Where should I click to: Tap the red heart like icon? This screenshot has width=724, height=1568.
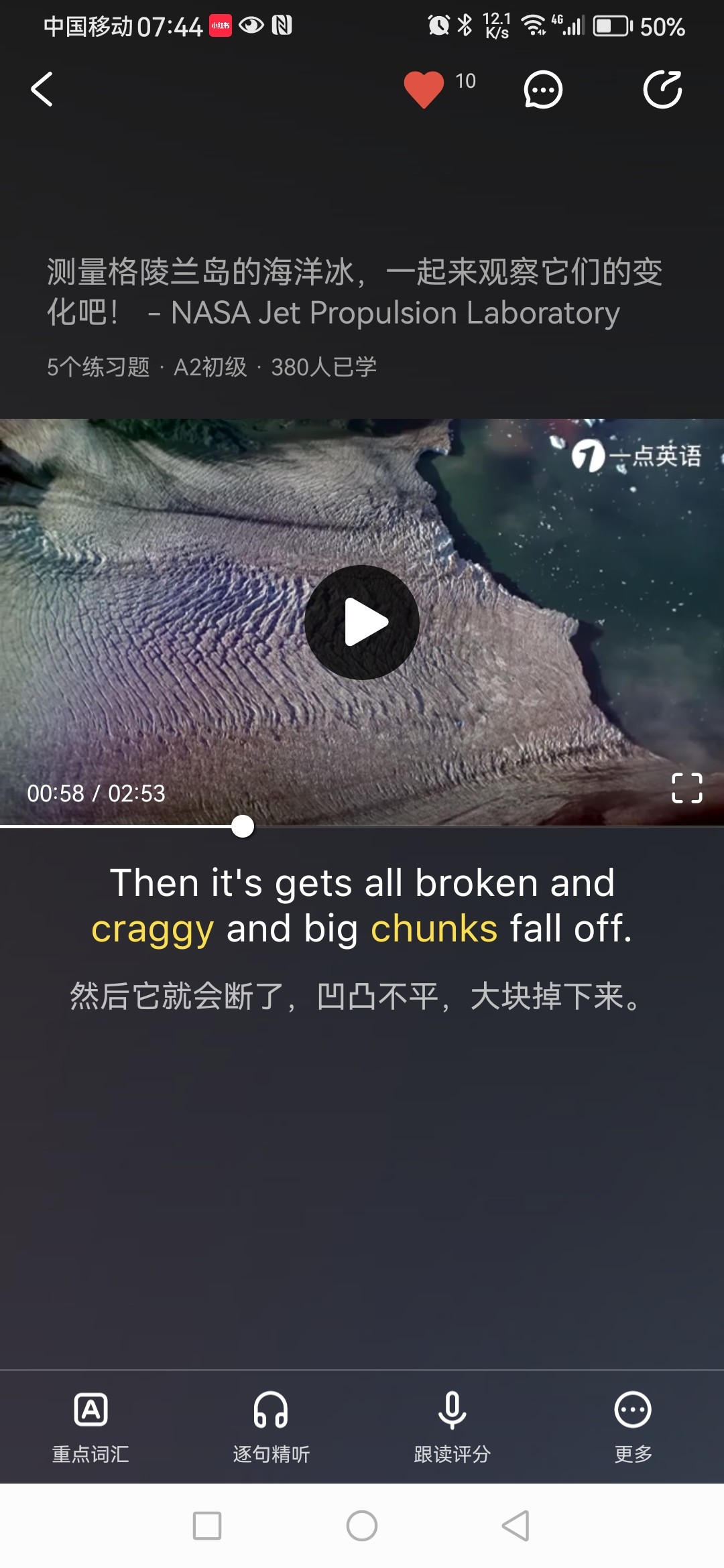click(424, 89)
